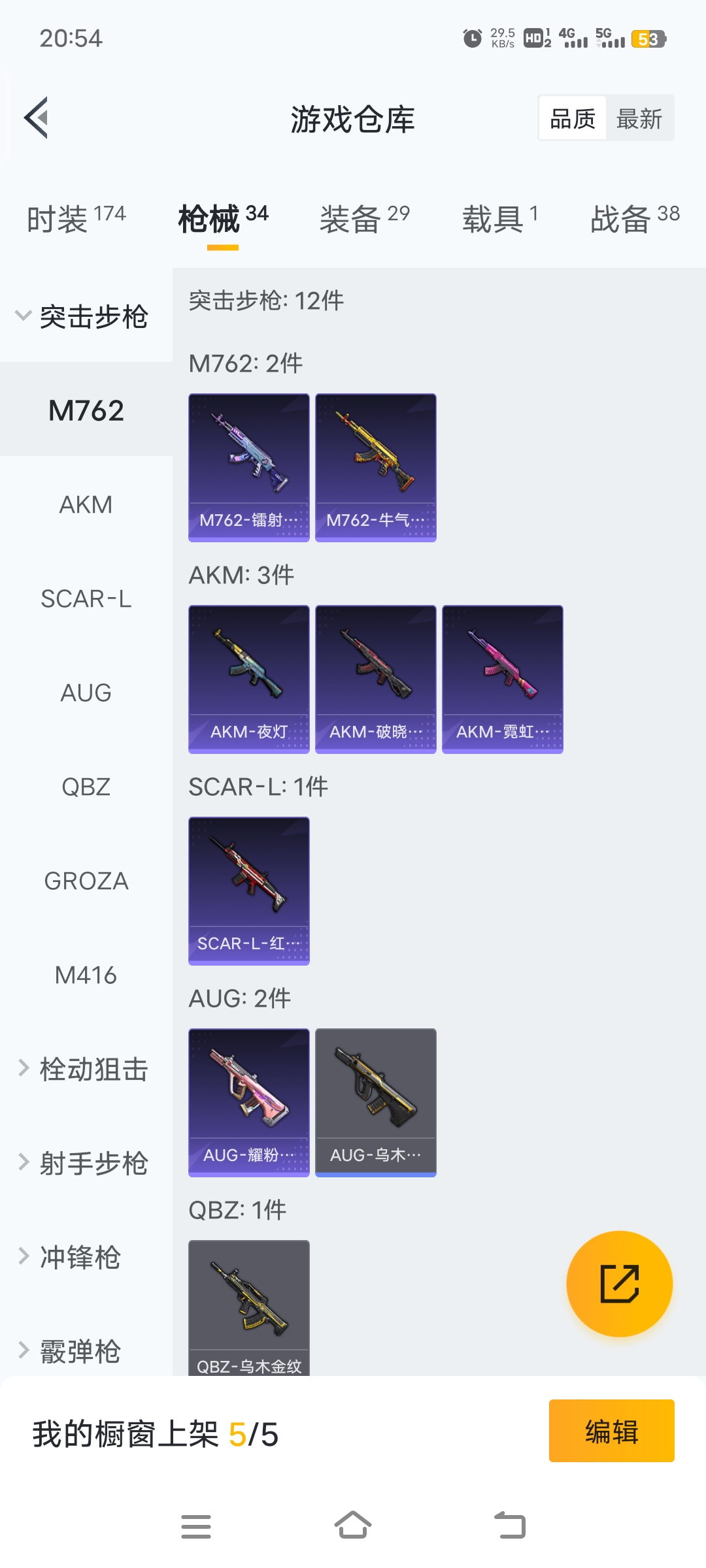The height and width of the screenshot is (1568, 706).
Task: Open the 载具 tab
Action: [500, 219]
